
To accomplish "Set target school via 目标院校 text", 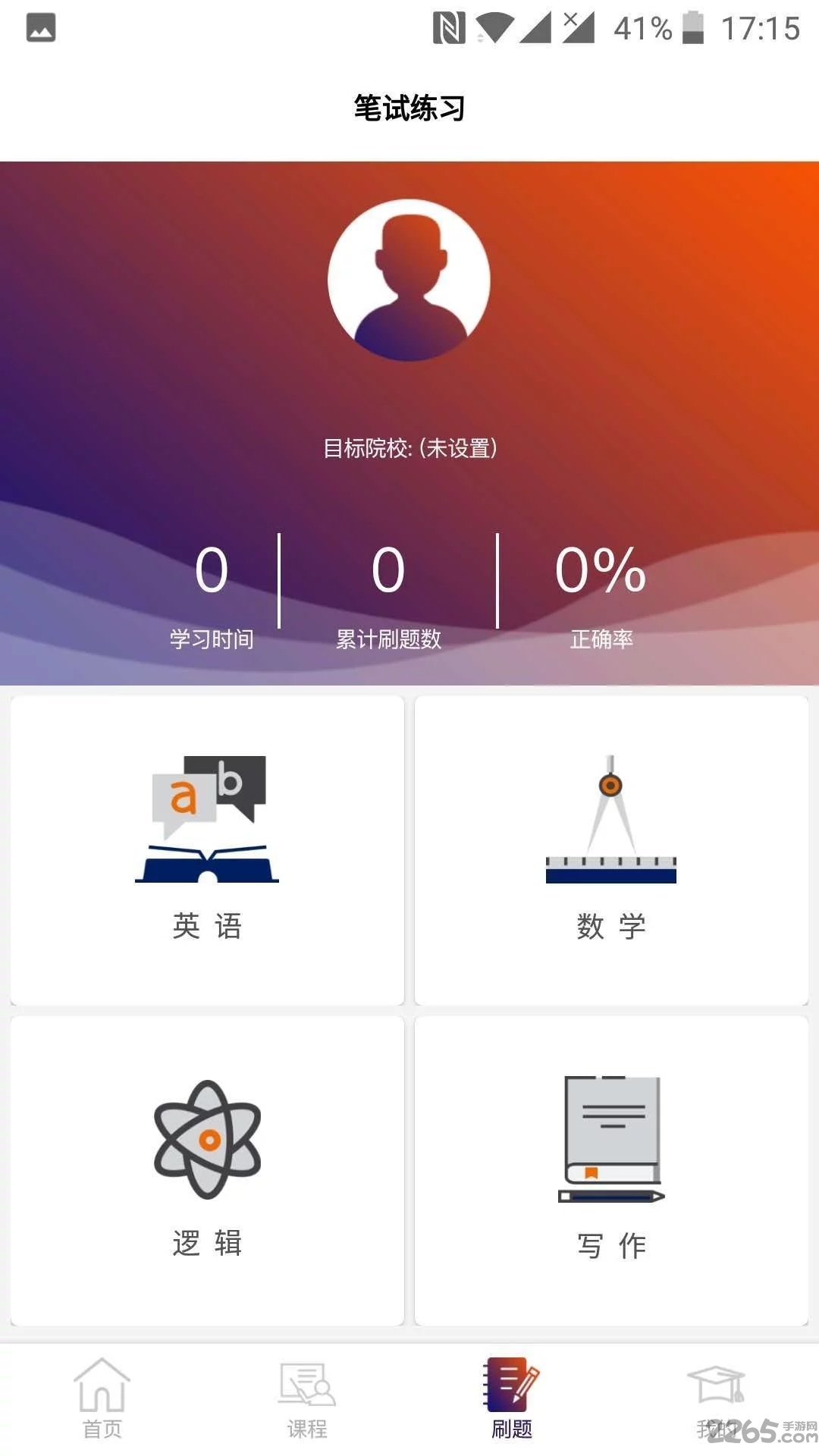I will click(409, 448).
